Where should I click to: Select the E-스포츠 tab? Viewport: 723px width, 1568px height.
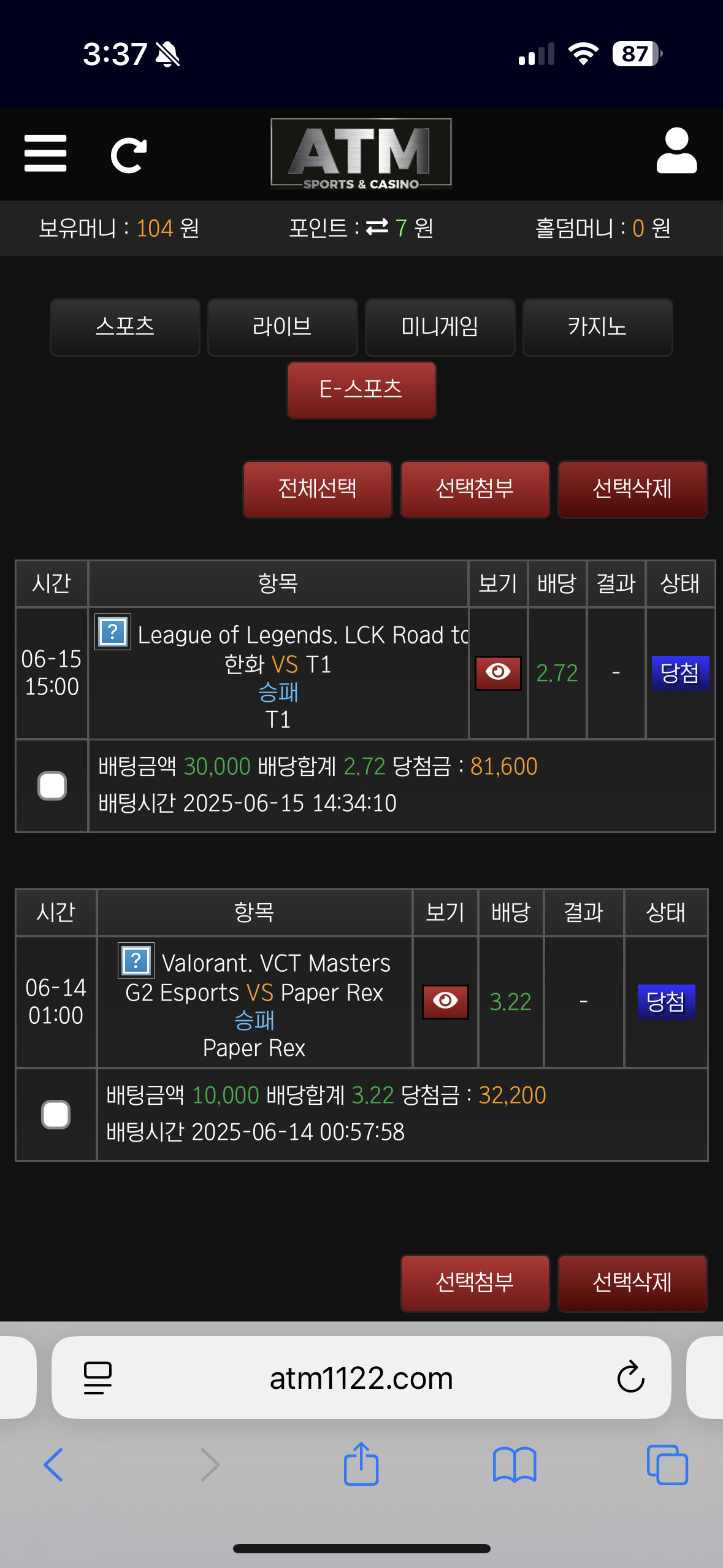(x=362, y=390)
